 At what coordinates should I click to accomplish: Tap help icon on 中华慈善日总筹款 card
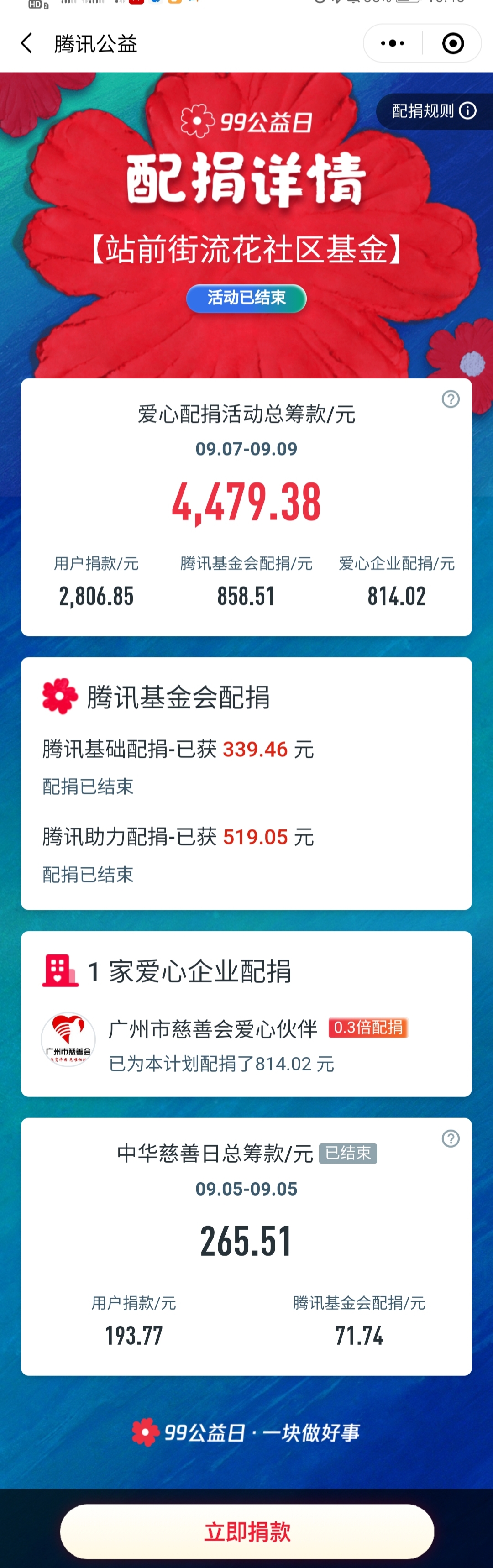pos(451,1138)
